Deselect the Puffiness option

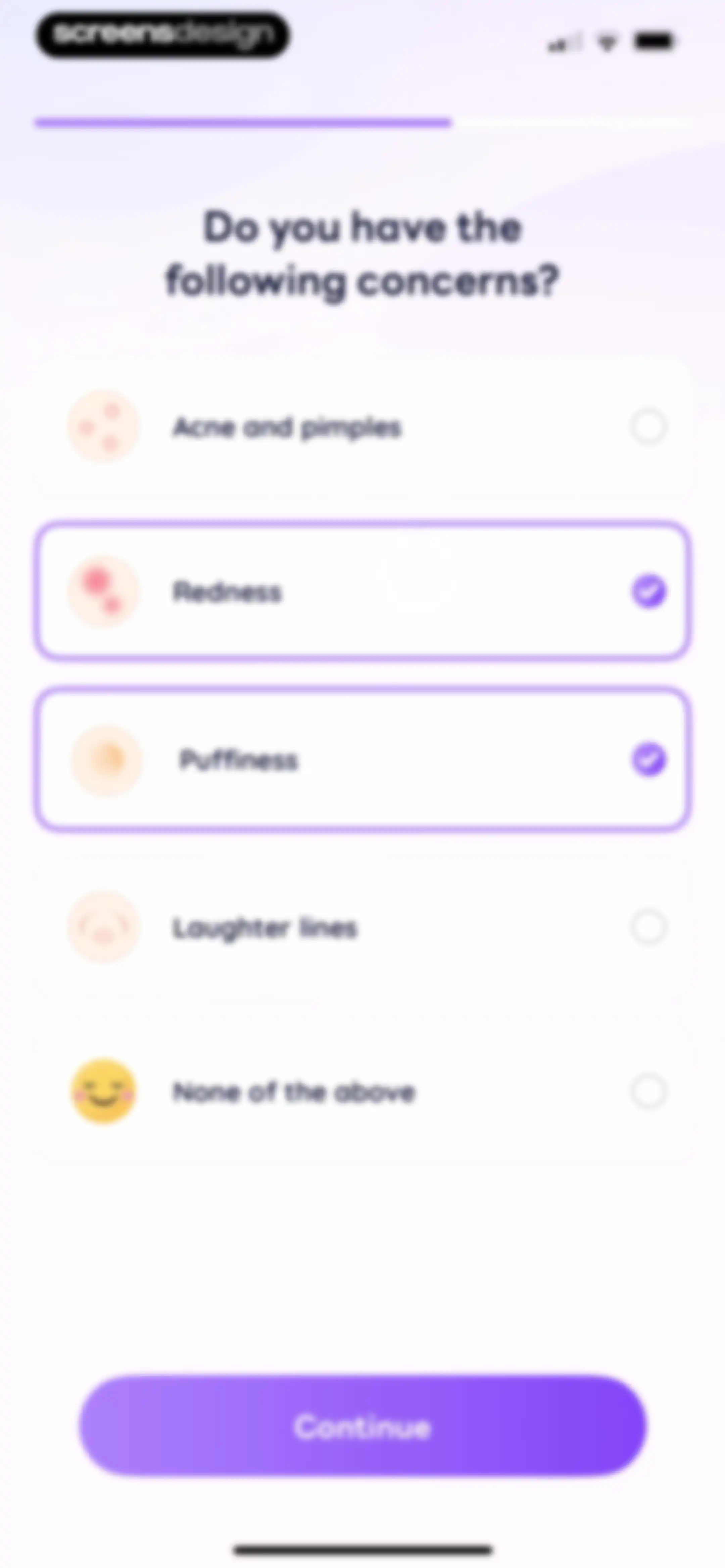coord(362,759)
